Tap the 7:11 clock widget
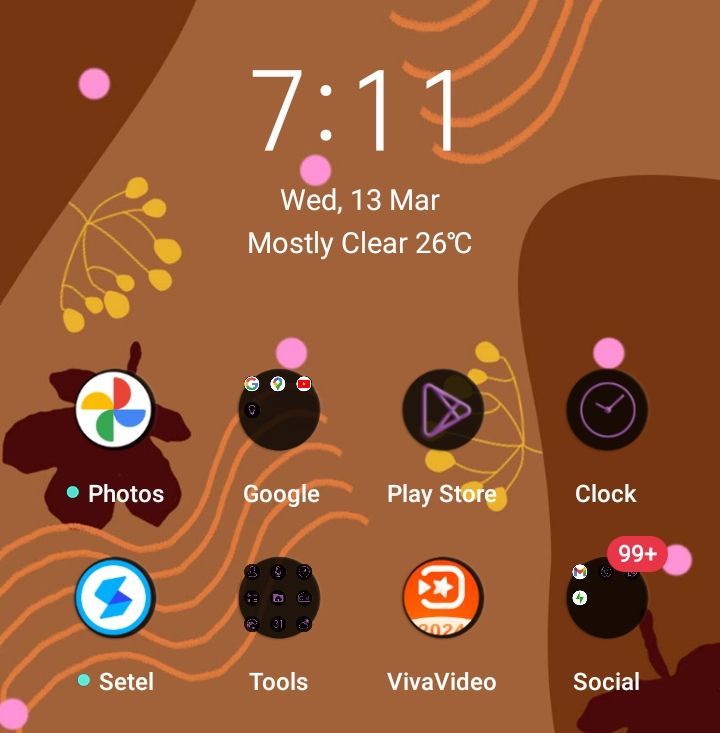Image resolution: width=720 pixels, height=733 pixels. click(358, 112)
